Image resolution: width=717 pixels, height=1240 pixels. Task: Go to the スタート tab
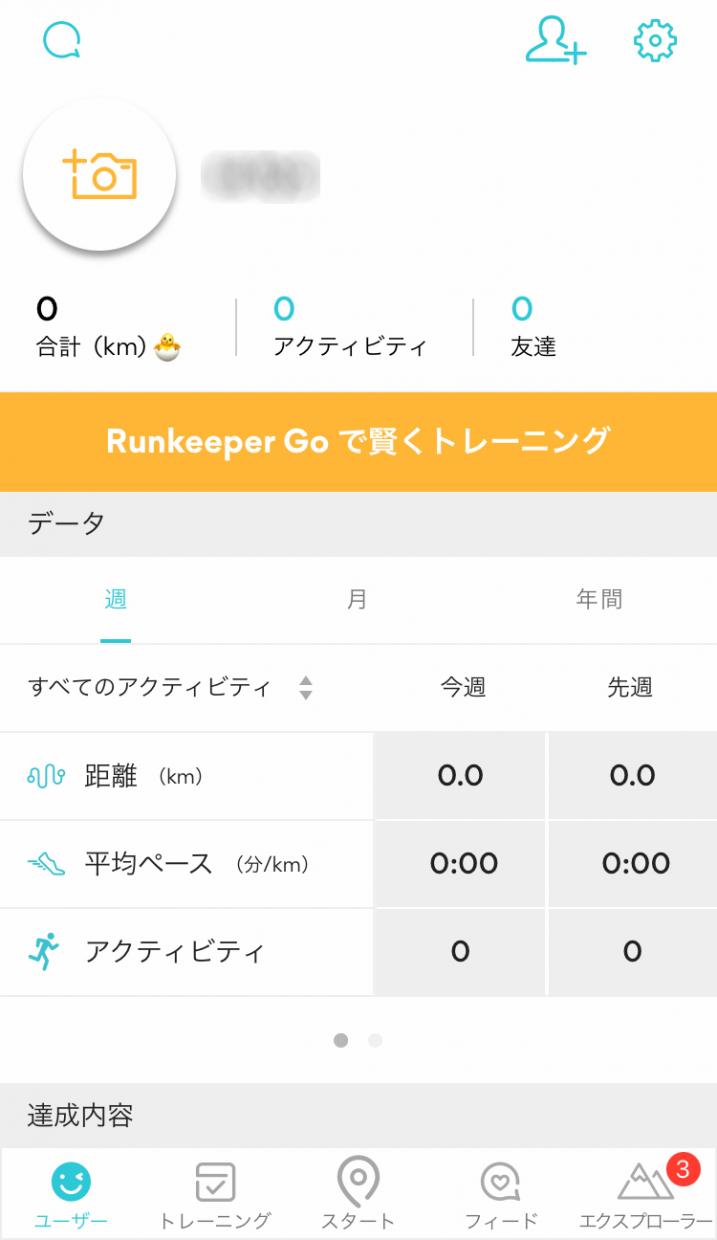[358, 1195]
